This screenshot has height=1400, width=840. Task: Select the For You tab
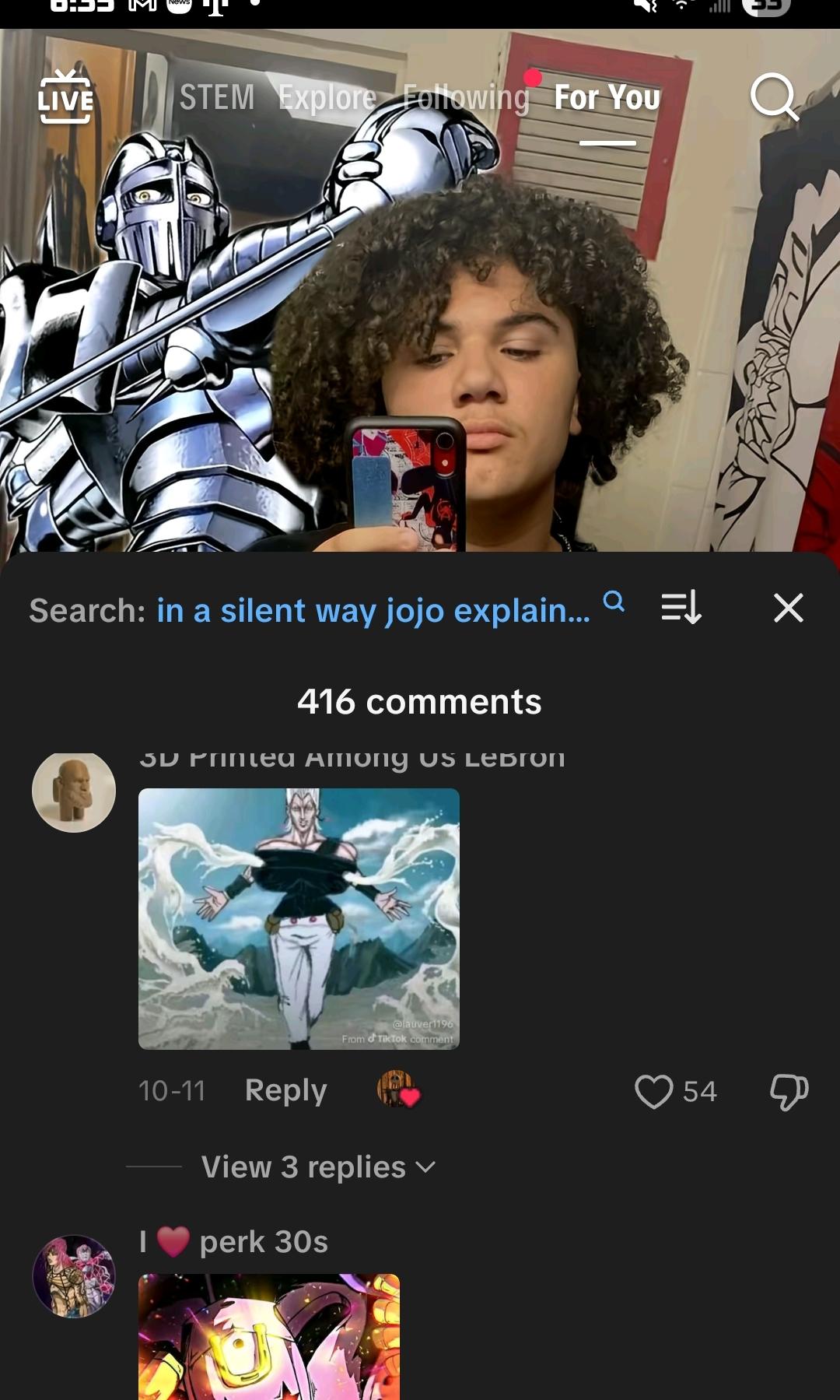tap(607, 98)
